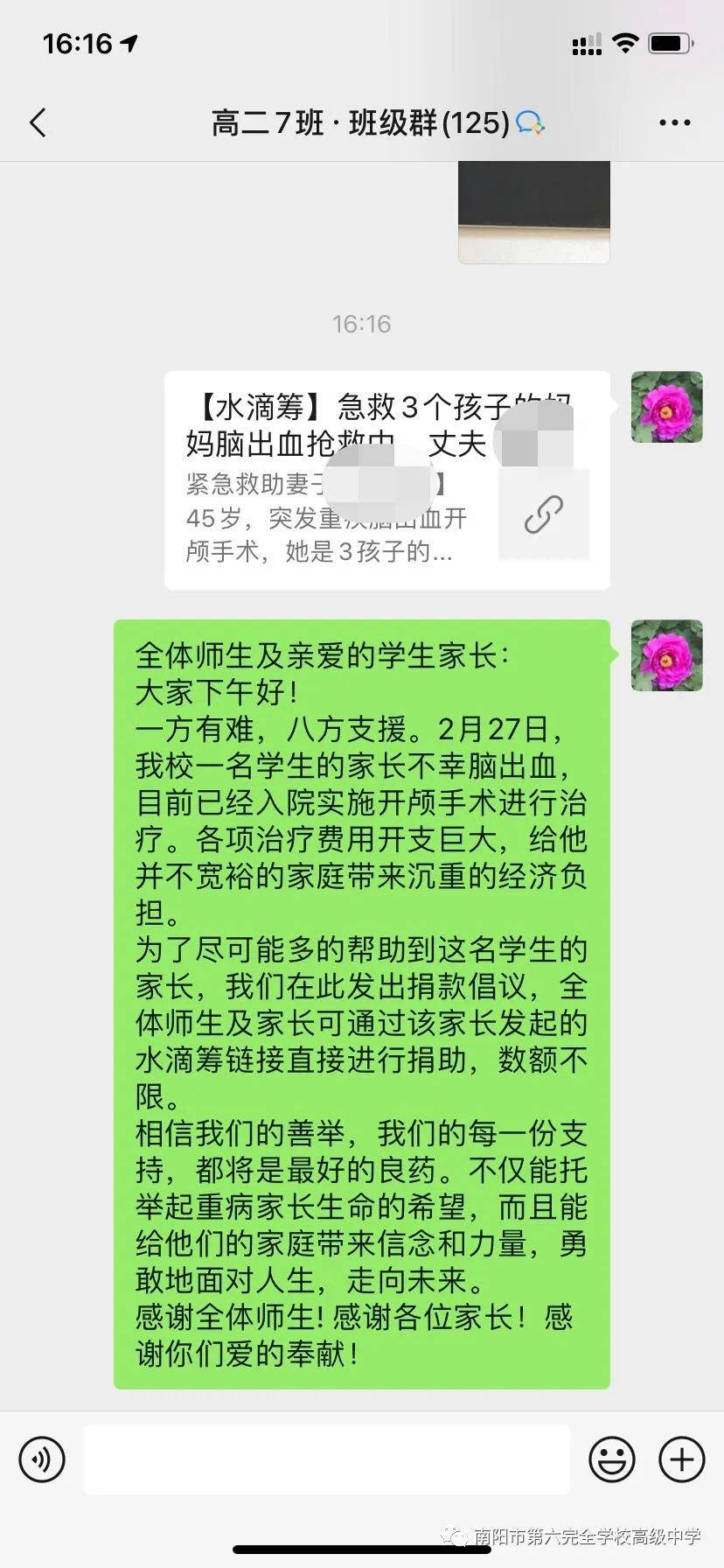Switch to voice message input

42,1459
